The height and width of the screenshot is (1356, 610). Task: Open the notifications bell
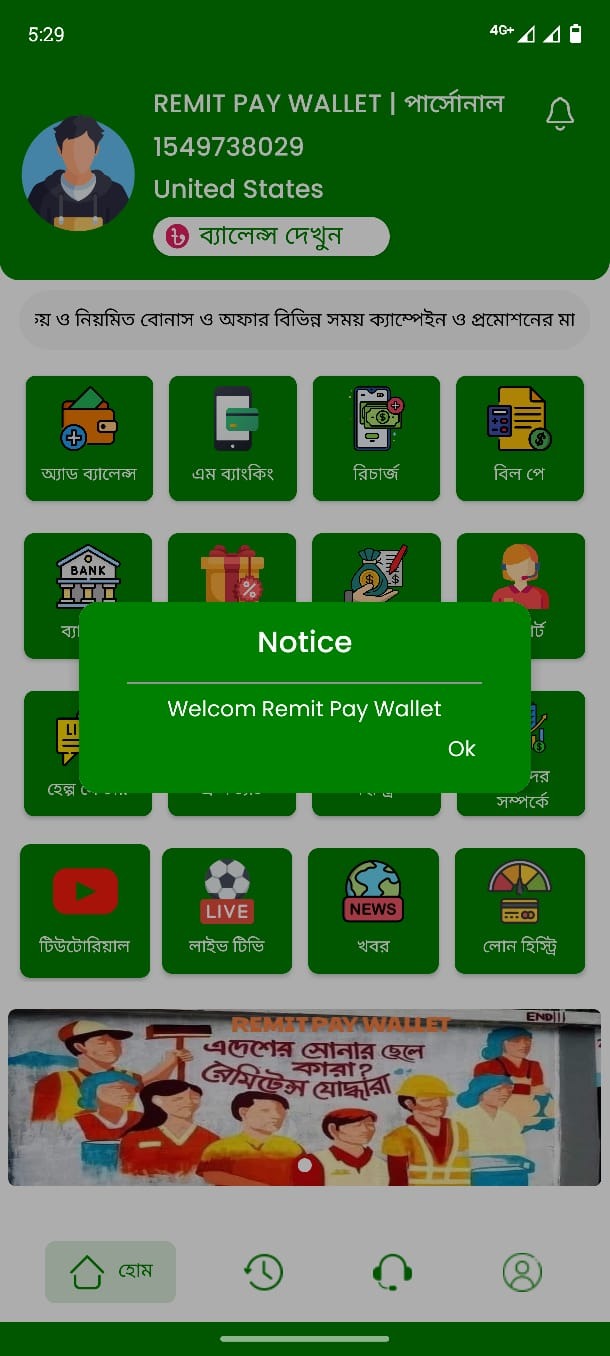click(560, 114)
